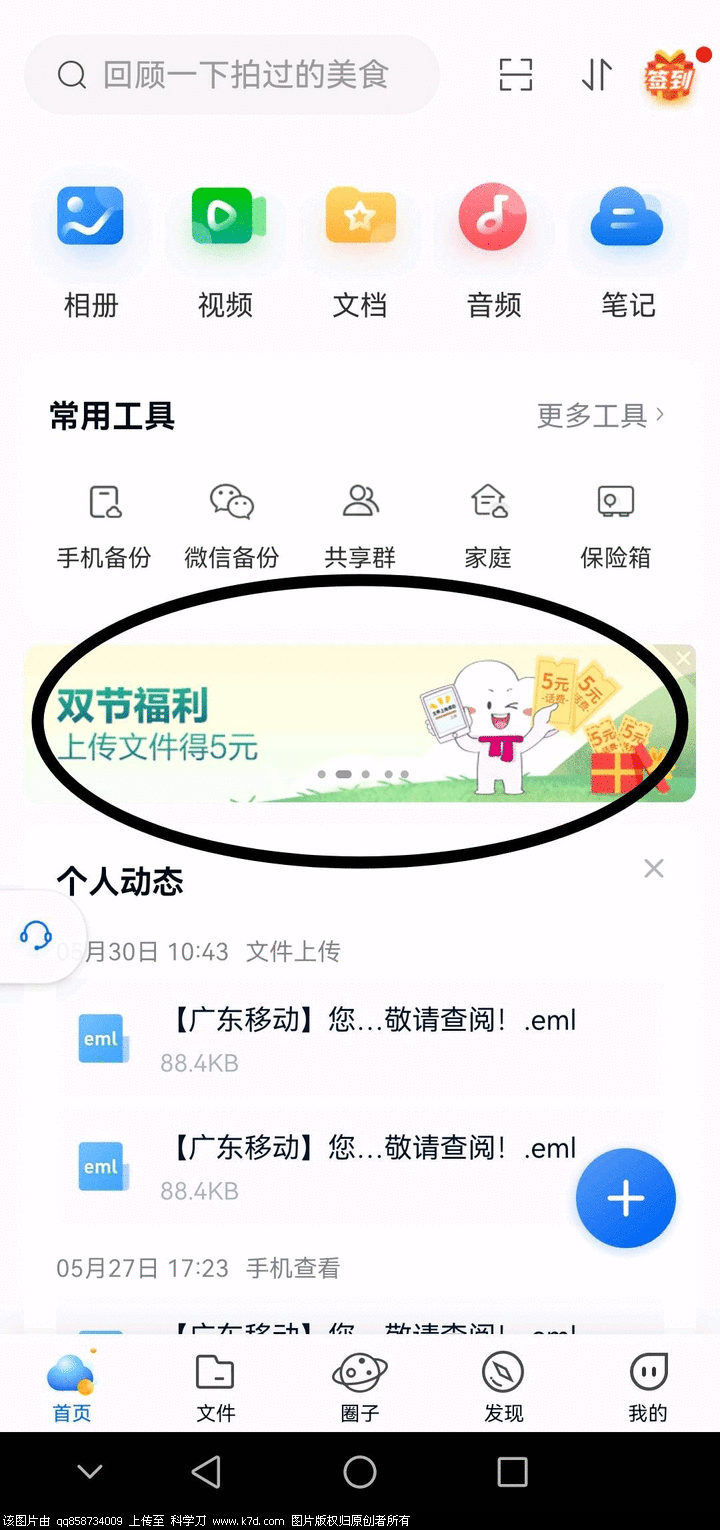
Task: Open 音频 audio
Action: point(494,250)
